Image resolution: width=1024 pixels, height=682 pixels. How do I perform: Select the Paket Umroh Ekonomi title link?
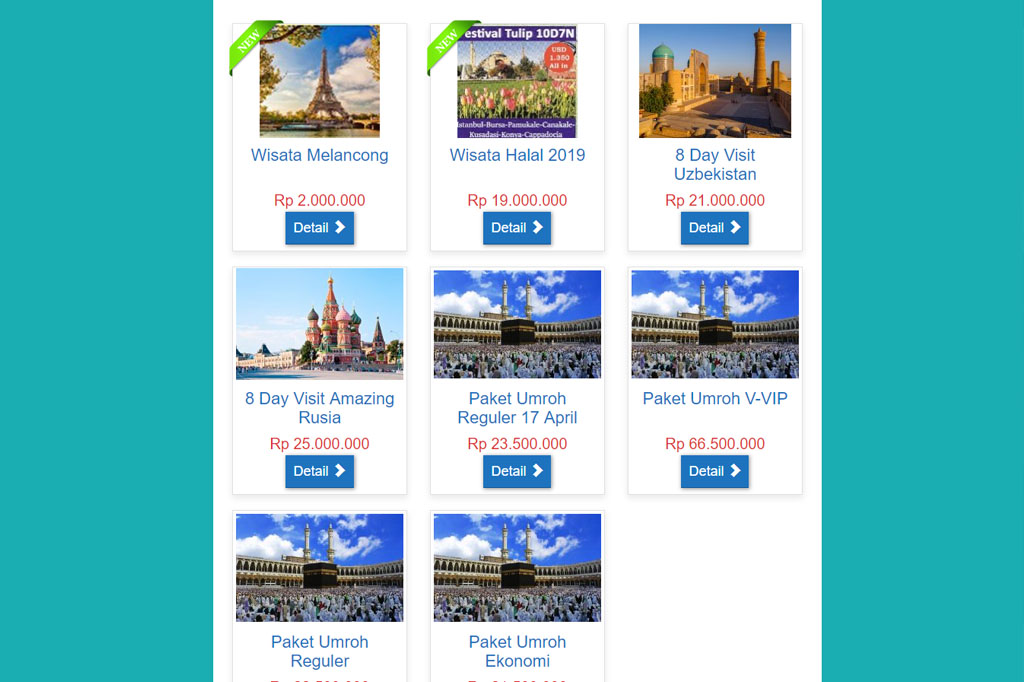pyautogui.click(x=517, y=651)
